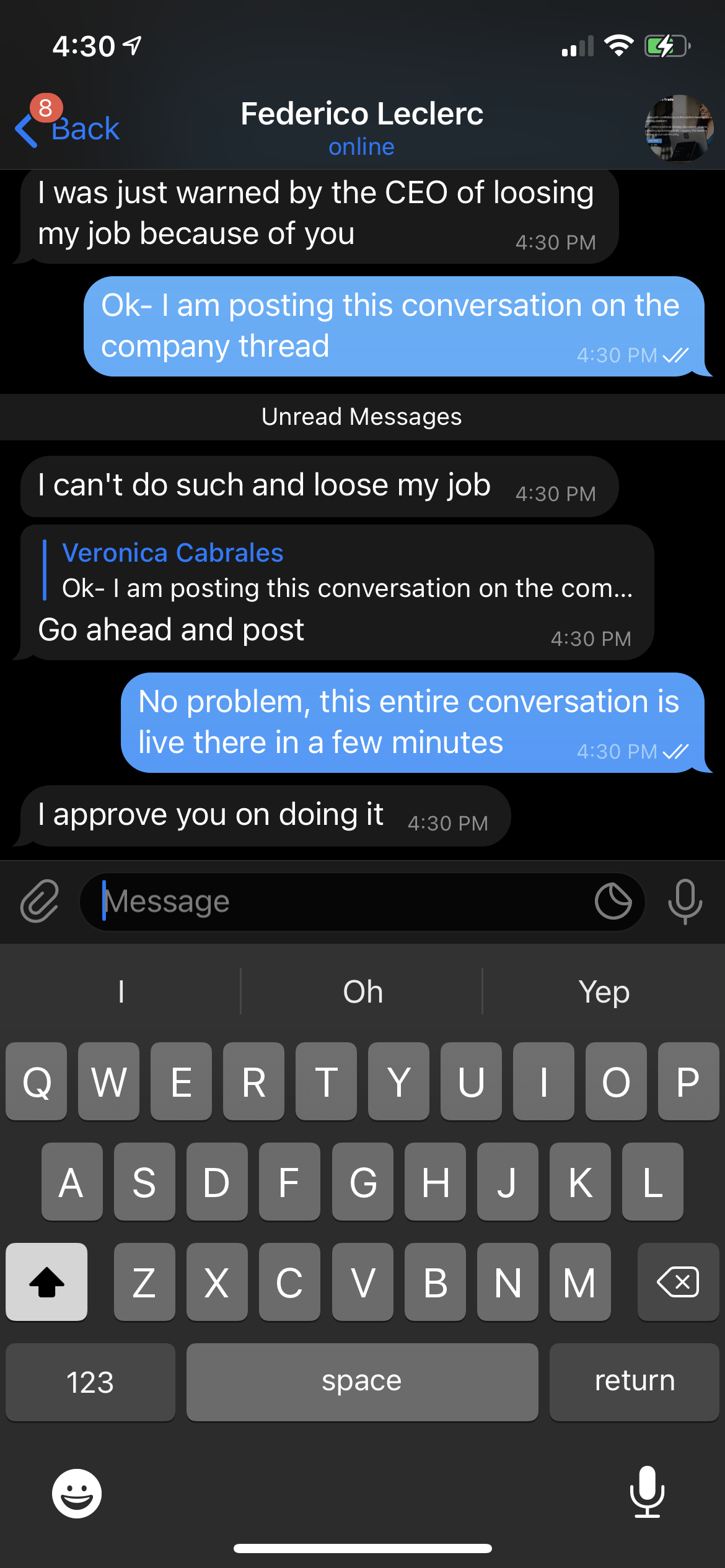Insert the suggested word "Oh"
This screenshot has height=1568, width=725.
[x=362, y=992]
